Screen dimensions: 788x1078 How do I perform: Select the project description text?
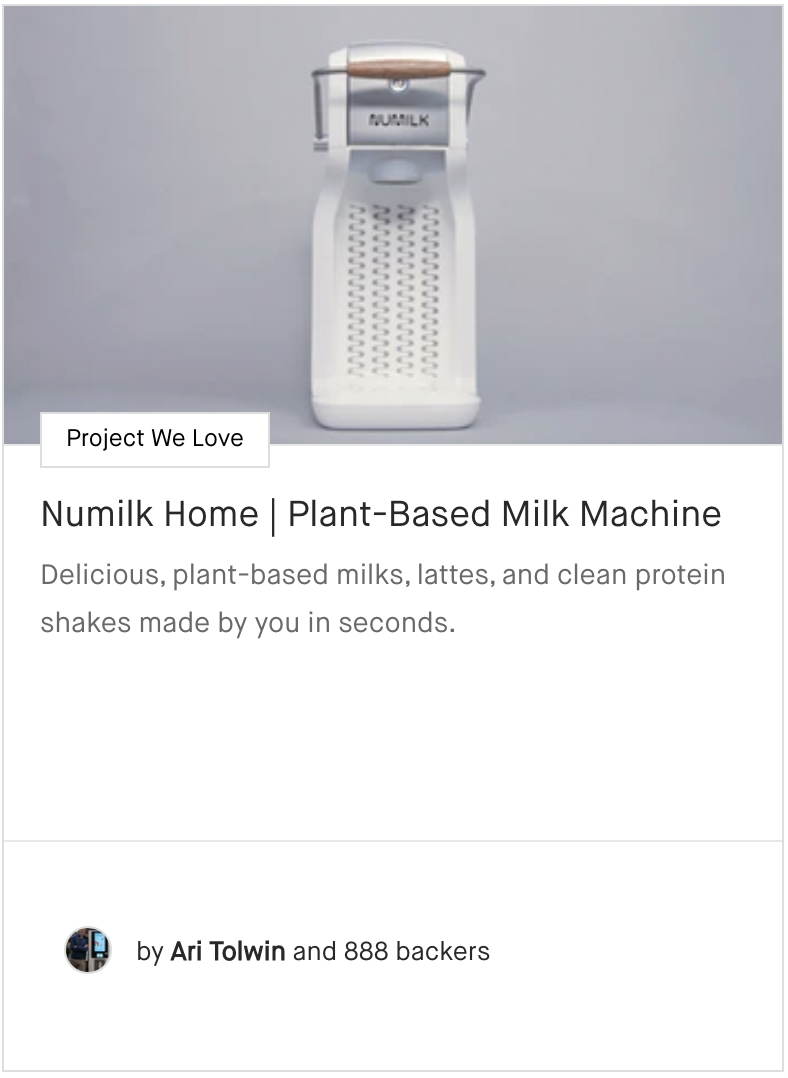point(380,597)
